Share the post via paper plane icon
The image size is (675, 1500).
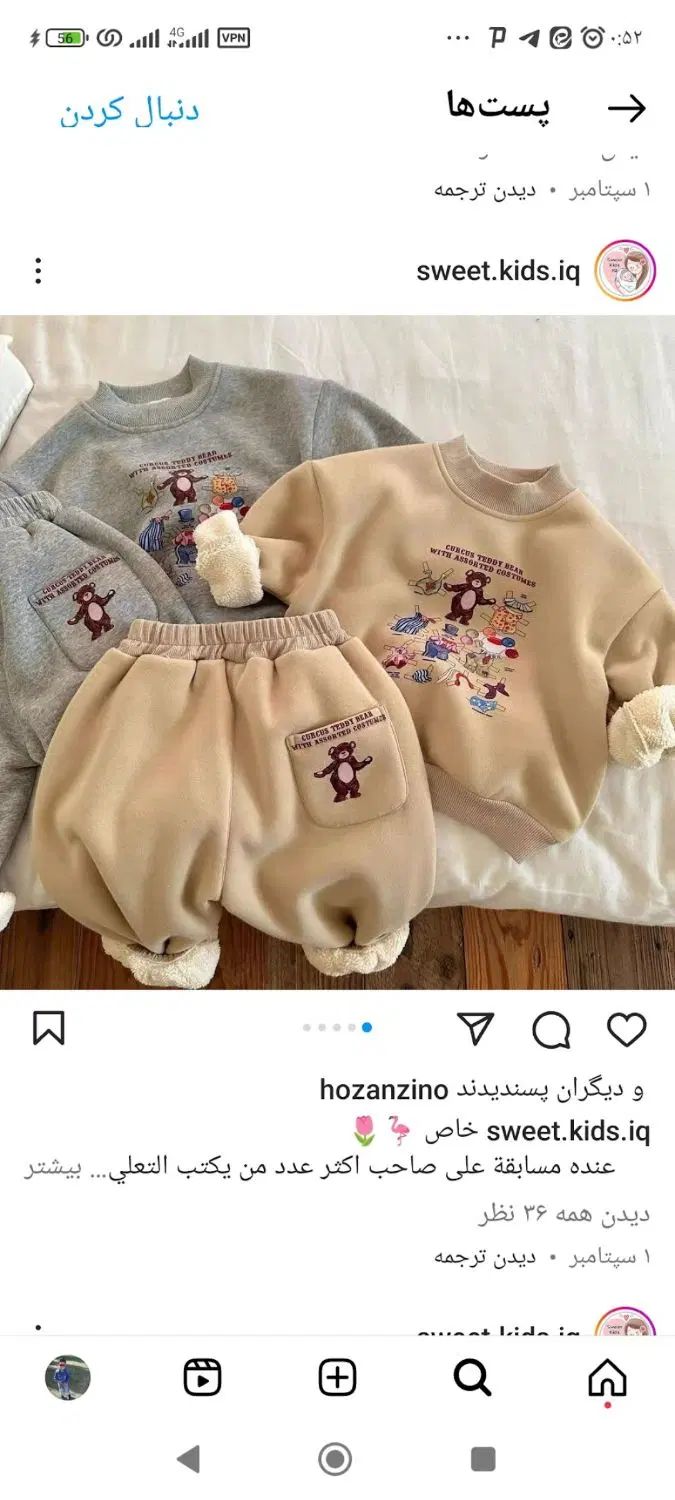click(x=476, y=1028)
